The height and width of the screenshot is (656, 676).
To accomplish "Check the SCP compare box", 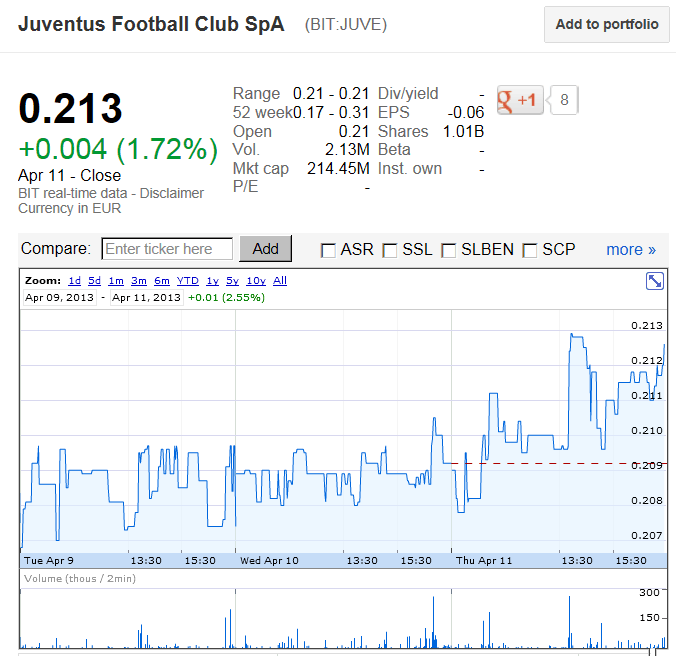I will pos(530,250).
